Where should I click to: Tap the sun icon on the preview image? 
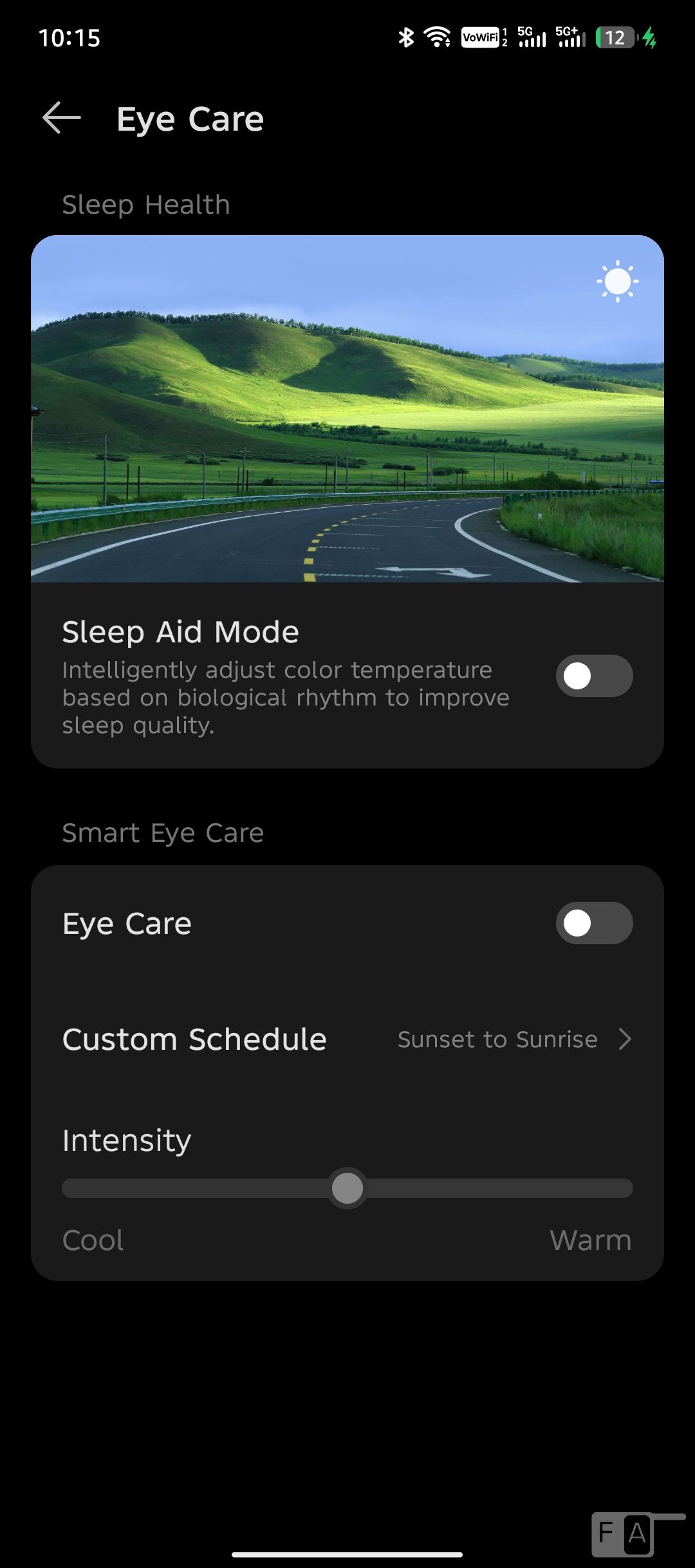(618, 281)
